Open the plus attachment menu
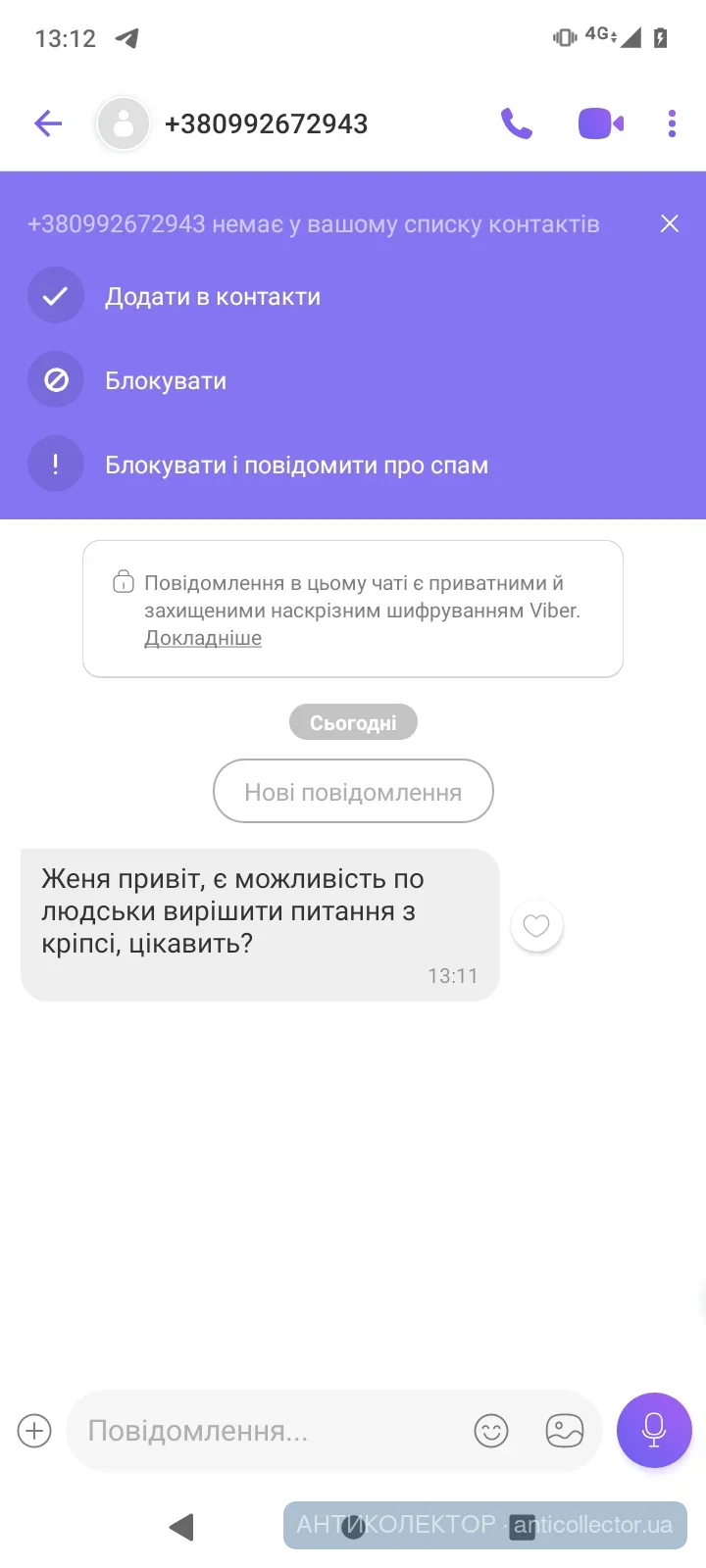The image size is (706, 1568). [x=34, y=1431]
